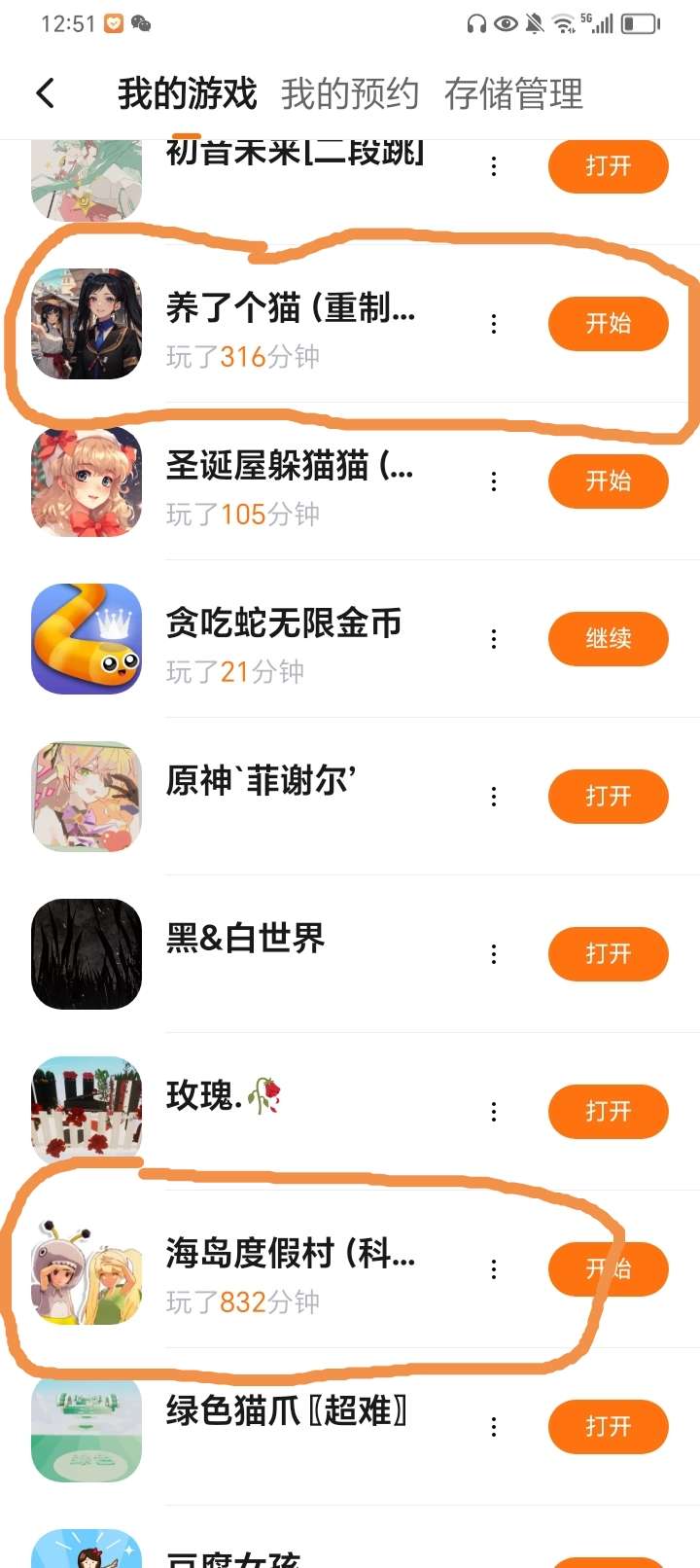Start 圣诞屋躲猫猫 game

pos(608,481)
